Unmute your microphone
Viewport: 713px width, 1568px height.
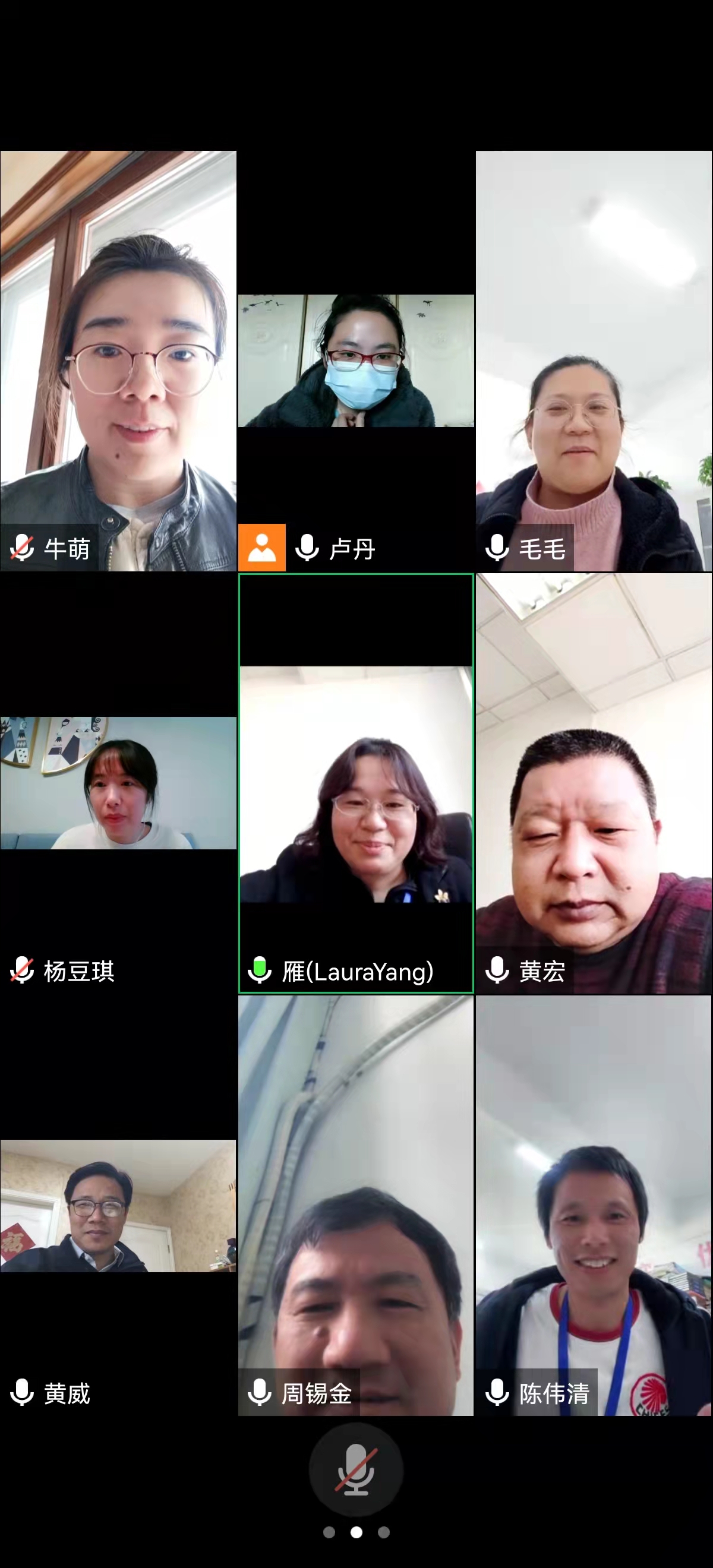356,1471
